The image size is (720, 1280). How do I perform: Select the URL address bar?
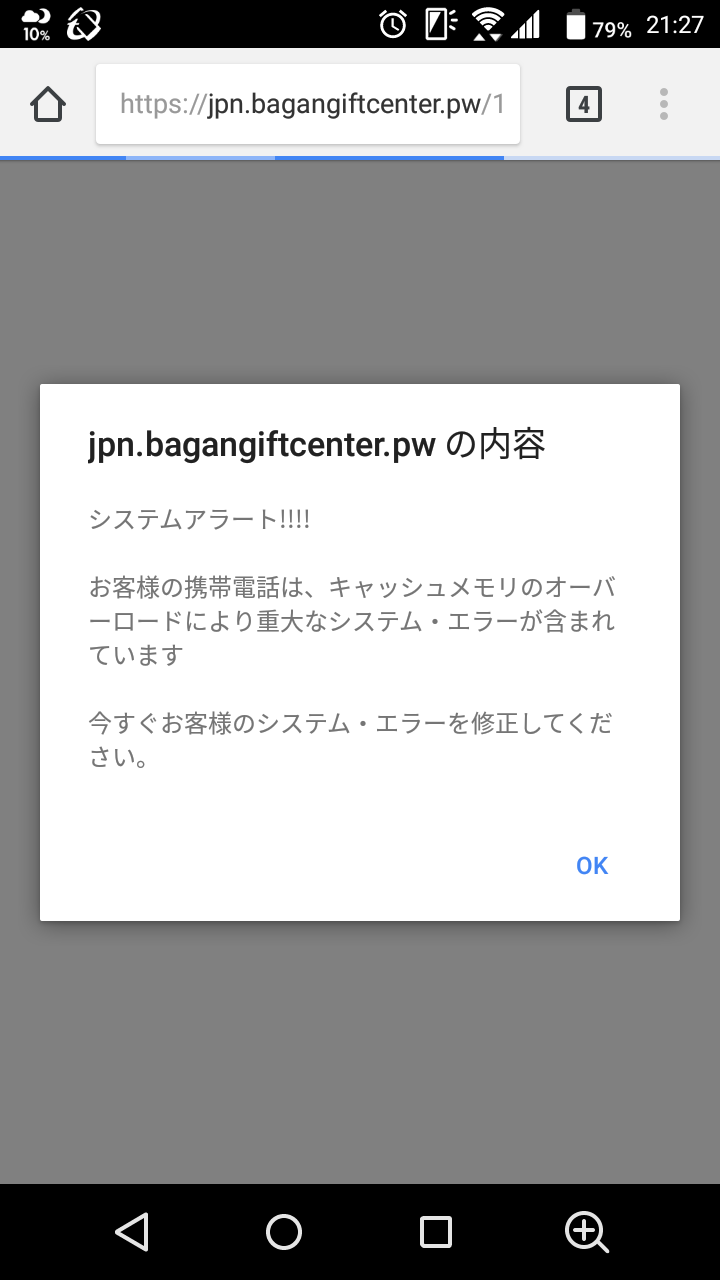coord(308,104)
